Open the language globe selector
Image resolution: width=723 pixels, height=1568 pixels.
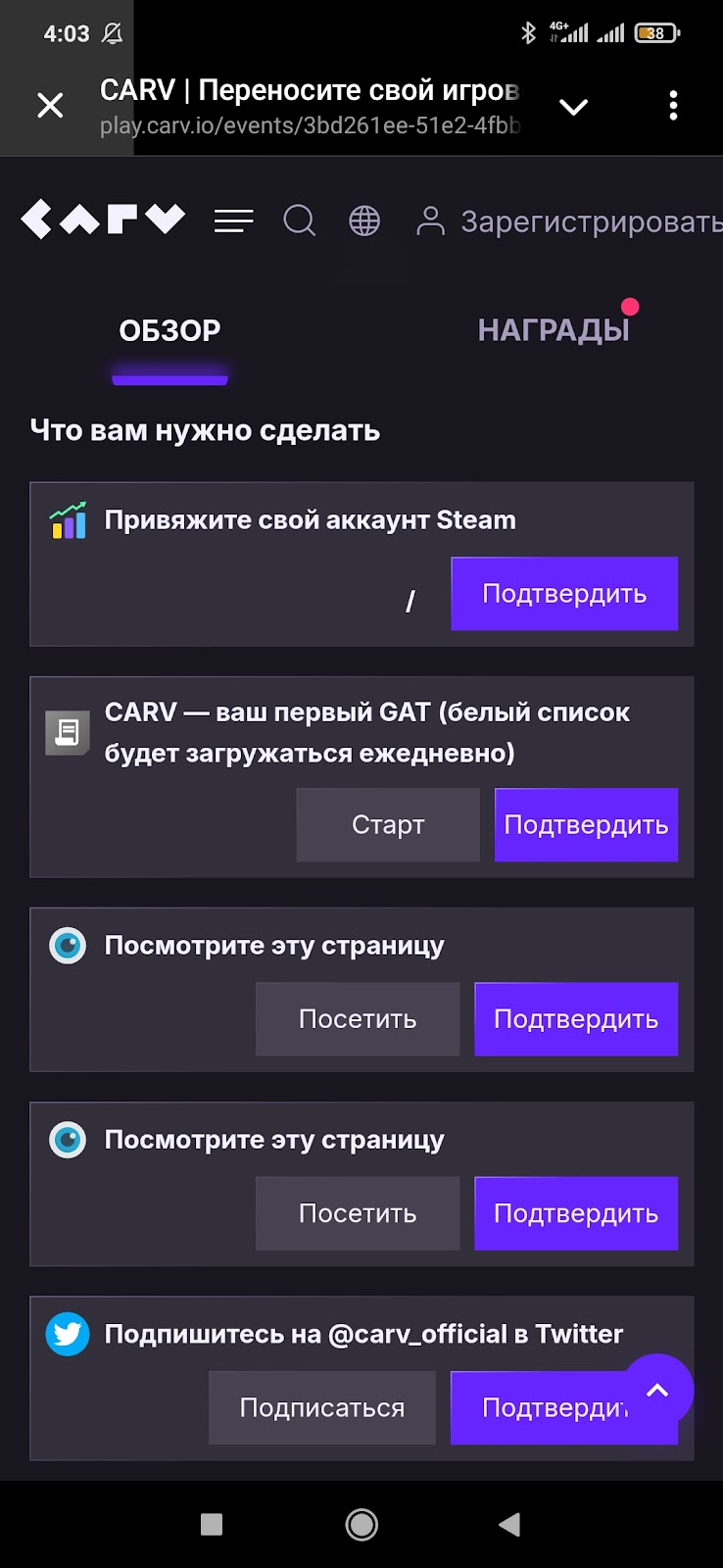[364, 221]
